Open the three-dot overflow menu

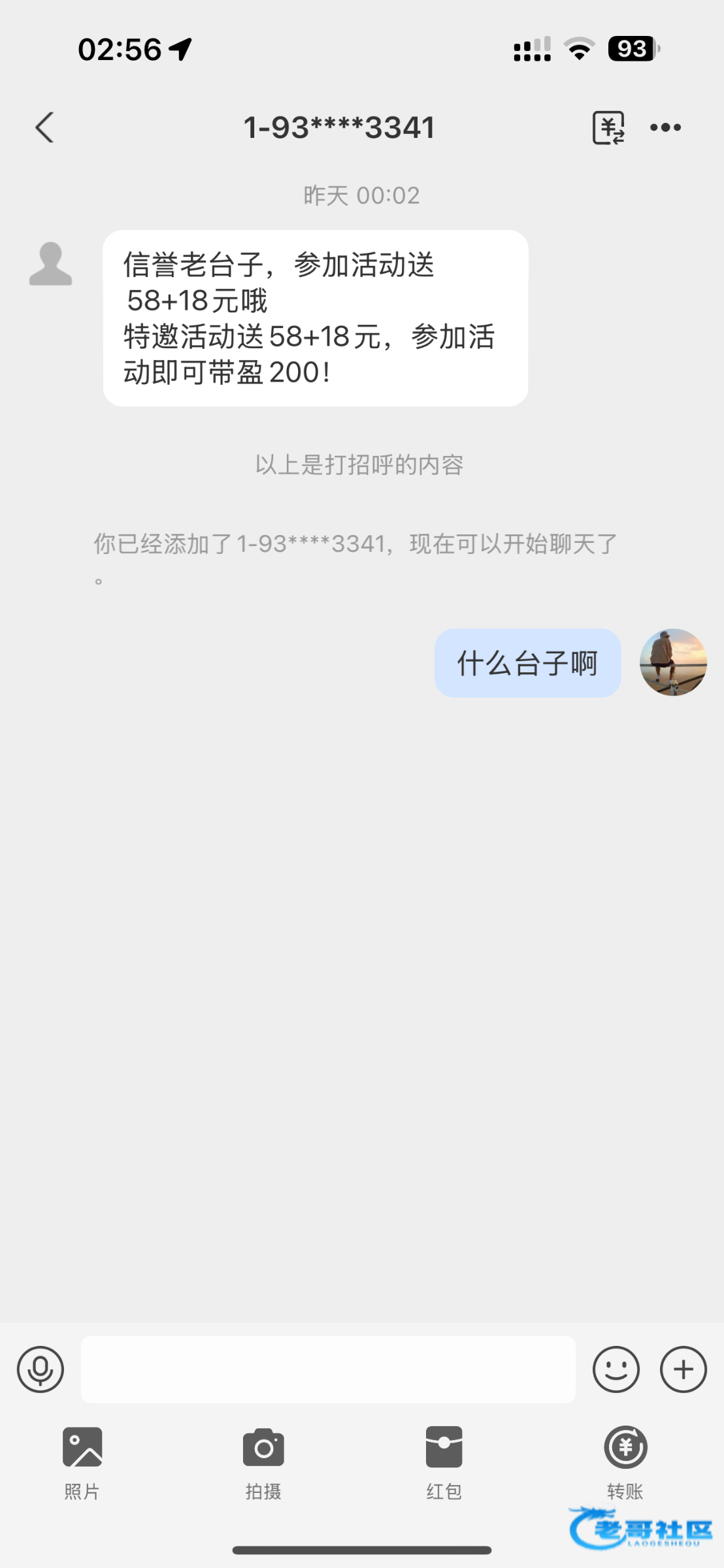[665, 127]
